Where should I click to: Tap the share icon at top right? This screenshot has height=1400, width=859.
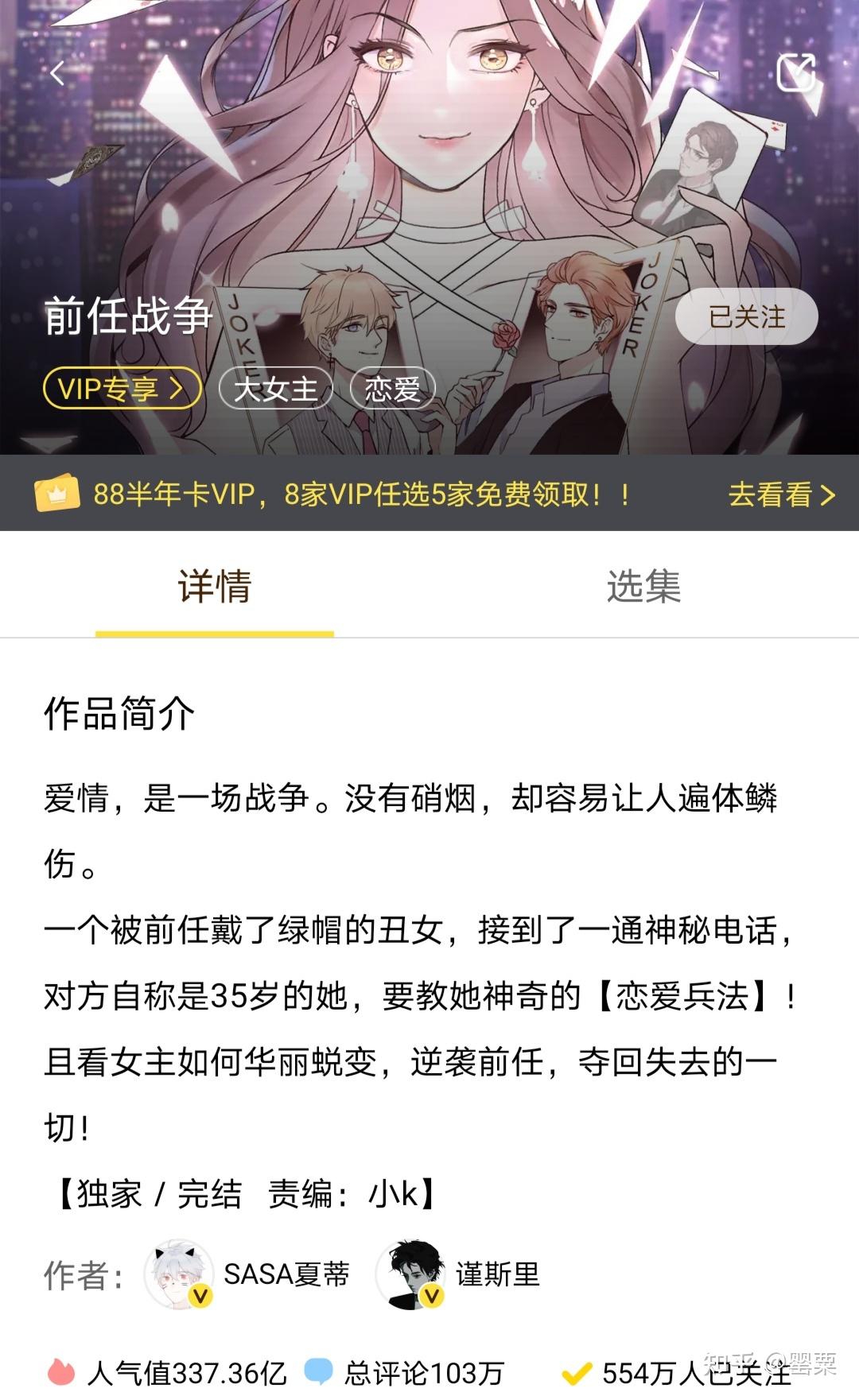pyautogui.click(x=796, y=73)
